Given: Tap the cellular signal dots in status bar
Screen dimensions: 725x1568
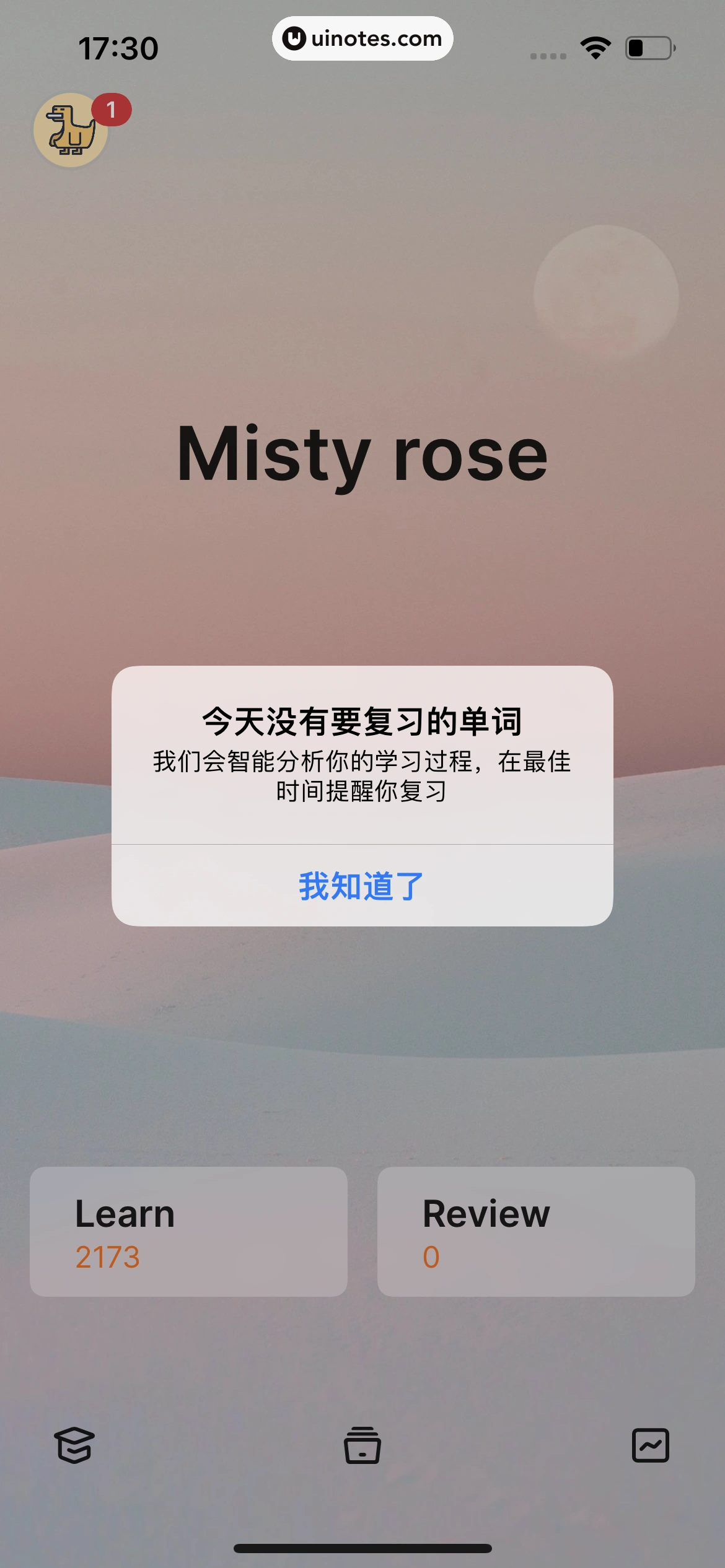Looking at the screenshot, I should pos(548,56).
